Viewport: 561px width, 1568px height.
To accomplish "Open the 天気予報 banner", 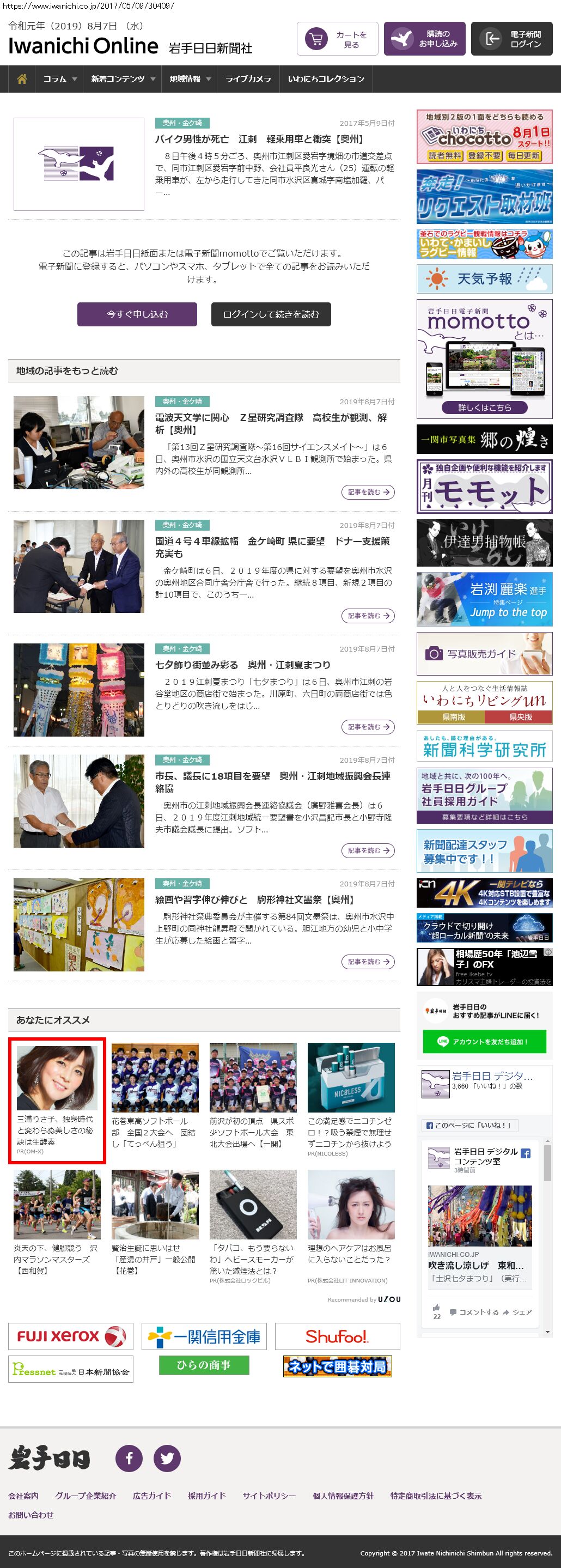I will 484,279.
